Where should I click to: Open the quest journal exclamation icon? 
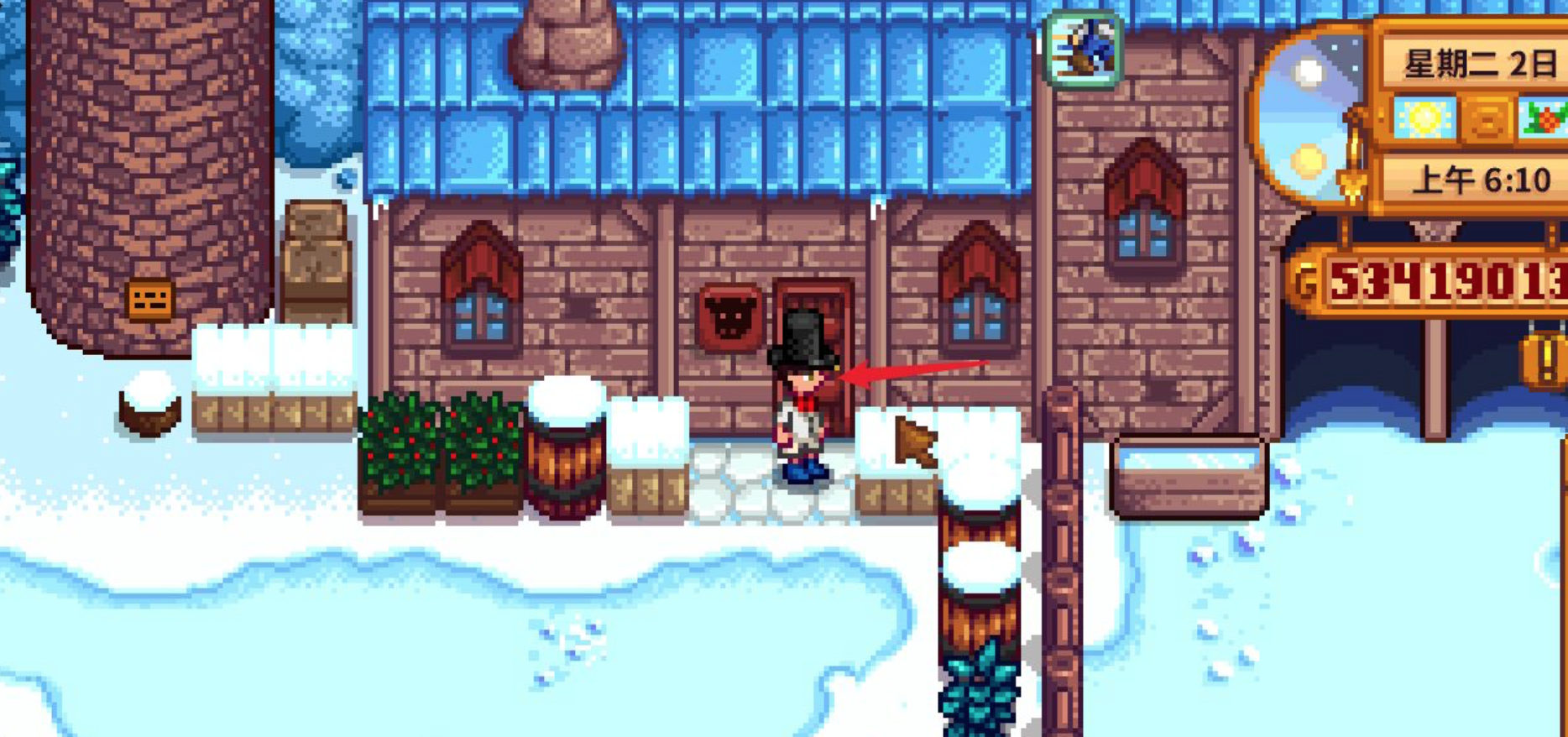(x=1548, y=359)
